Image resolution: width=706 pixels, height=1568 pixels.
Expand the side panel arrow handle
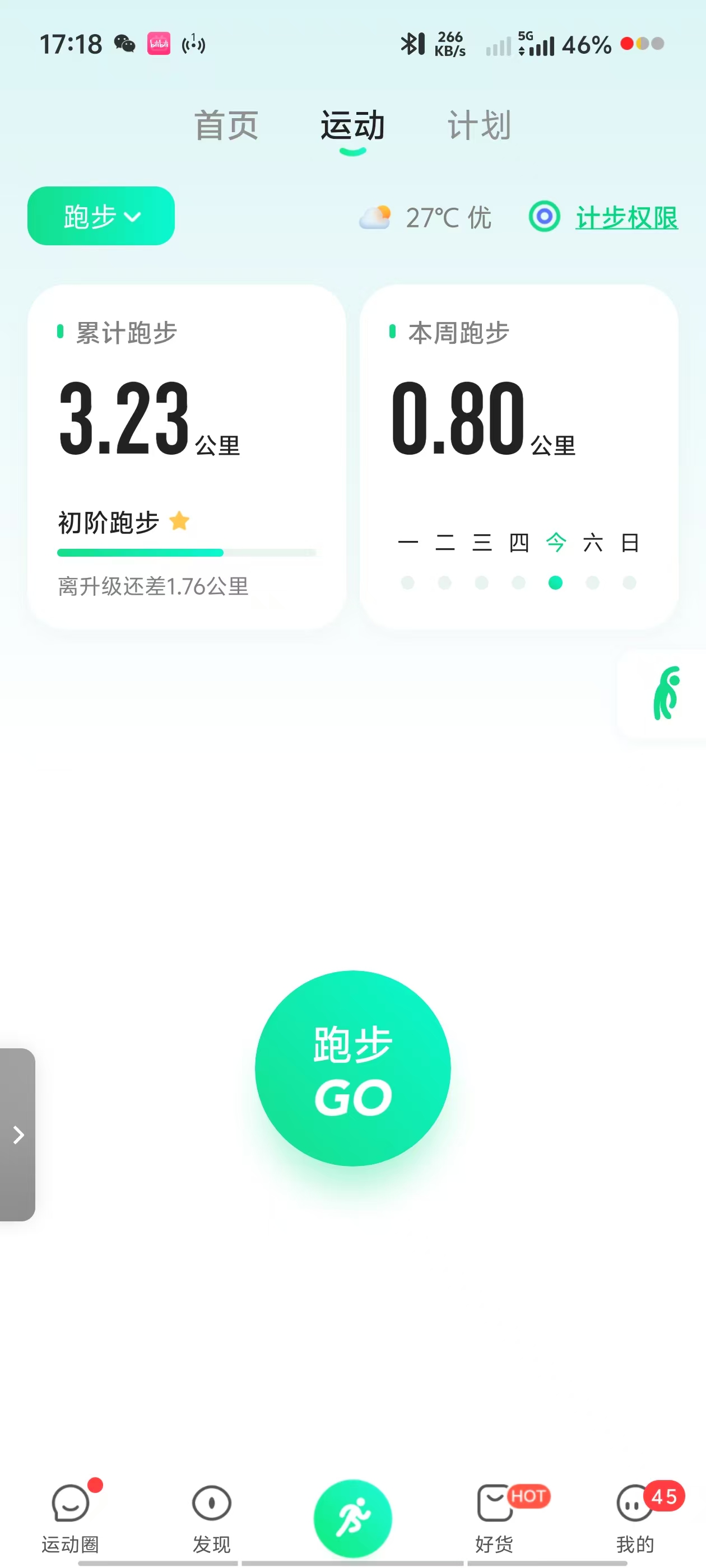click(x=18, y=1135)
